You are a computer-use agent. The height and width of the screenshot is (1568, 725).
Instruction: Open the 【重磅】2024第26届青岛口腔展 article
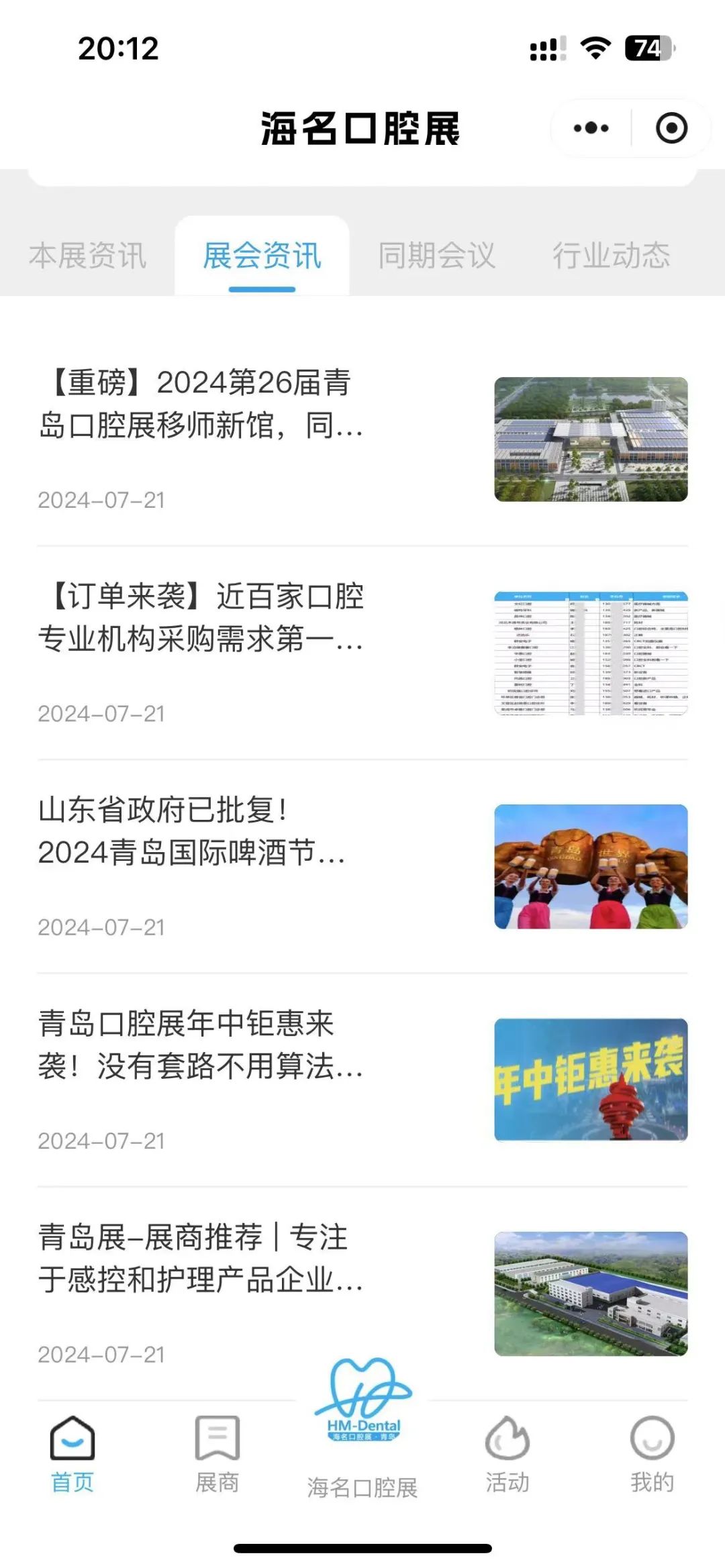coord(201,404)
